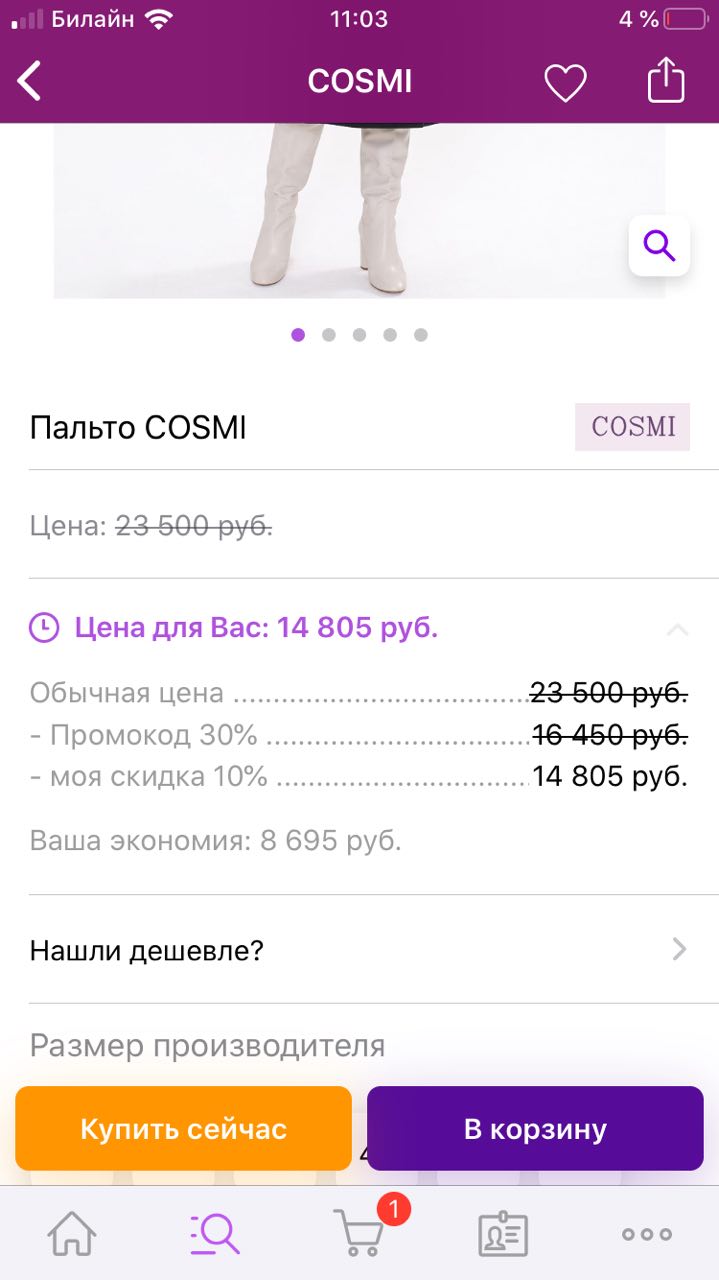Screen dimensions: 719x1280
Task: Switch to the home tab
Action: pos(72,1234)
